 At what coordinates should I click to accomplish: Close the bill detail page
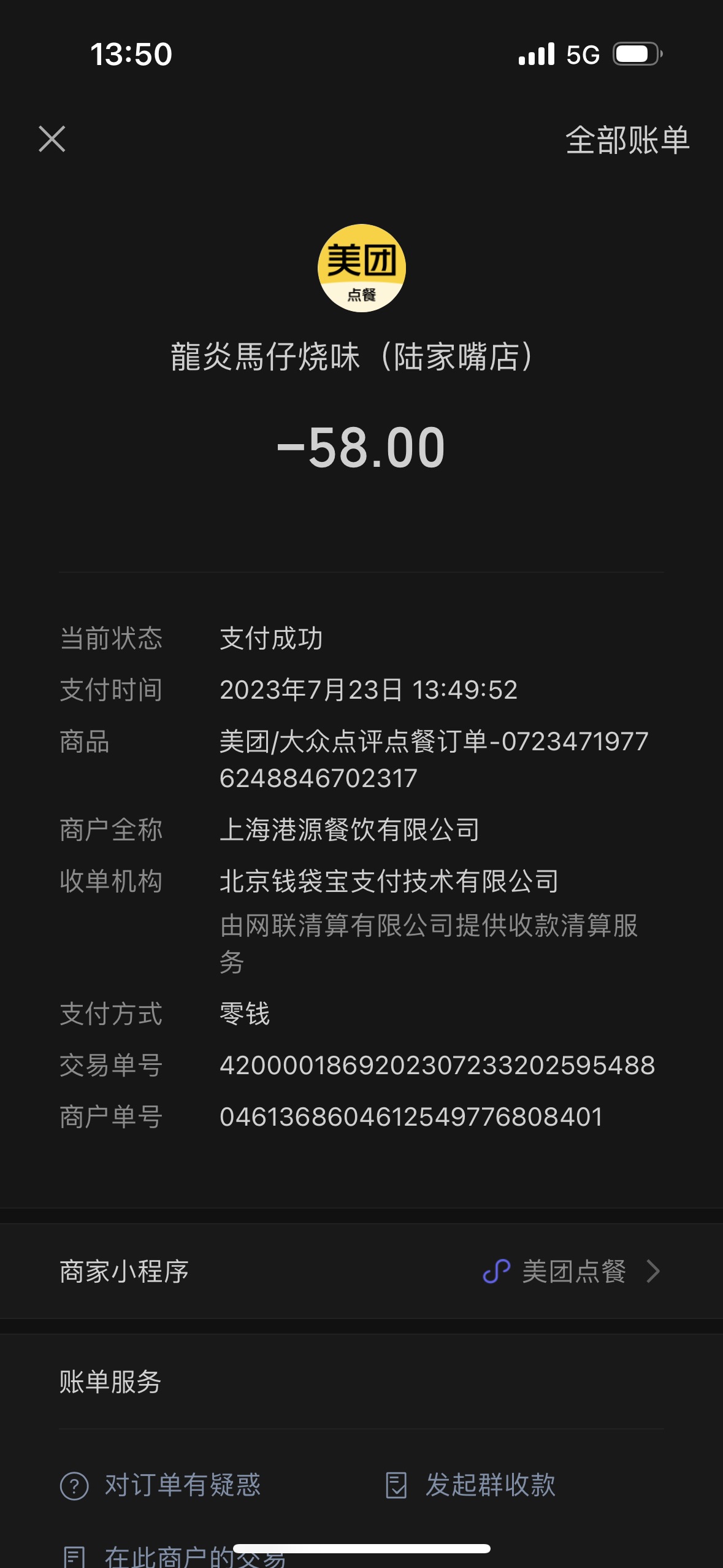[52, 139]
